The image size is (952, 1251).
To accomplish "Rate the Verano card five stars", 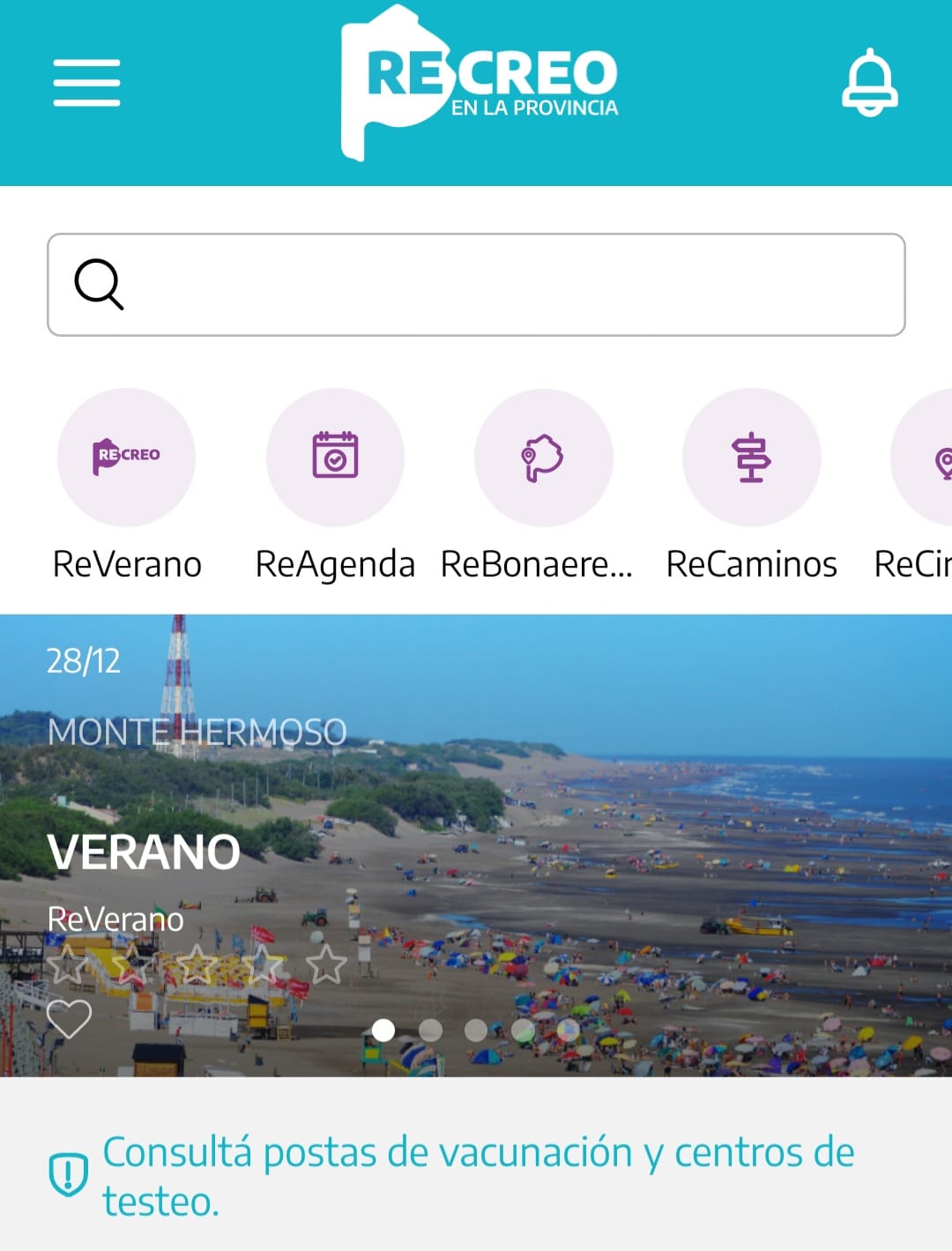I will [326, 964].
